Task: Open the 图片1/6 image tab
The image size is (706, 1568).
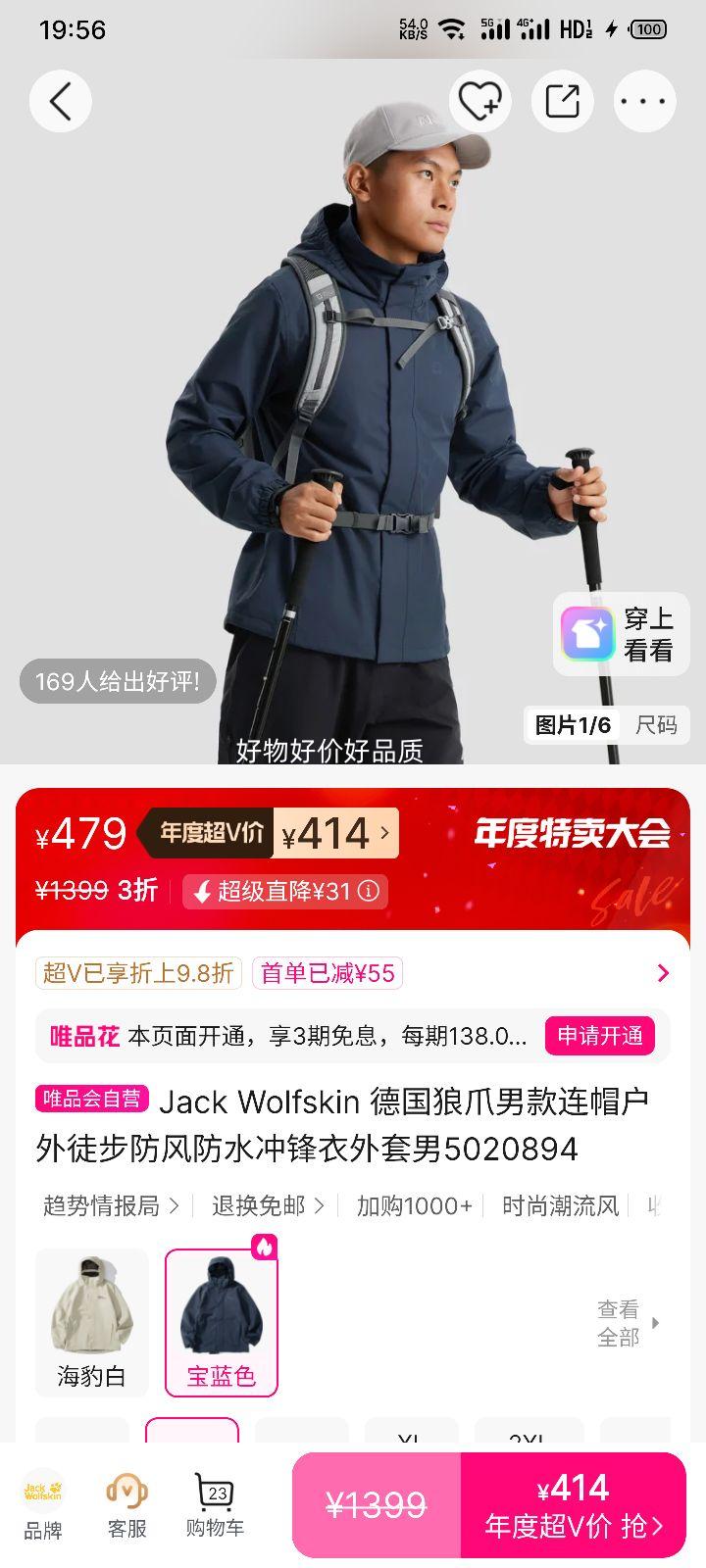Action: [x=573, y=725]
